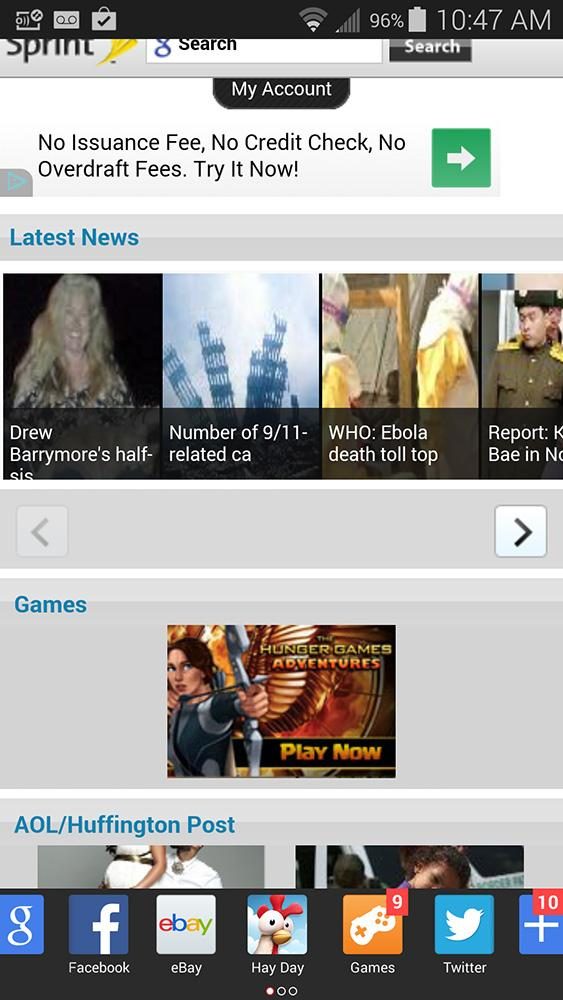Tap the green arrow on the ad banner
The width and height of the screenshot is (563, 1000).
[x=461, y=158]
